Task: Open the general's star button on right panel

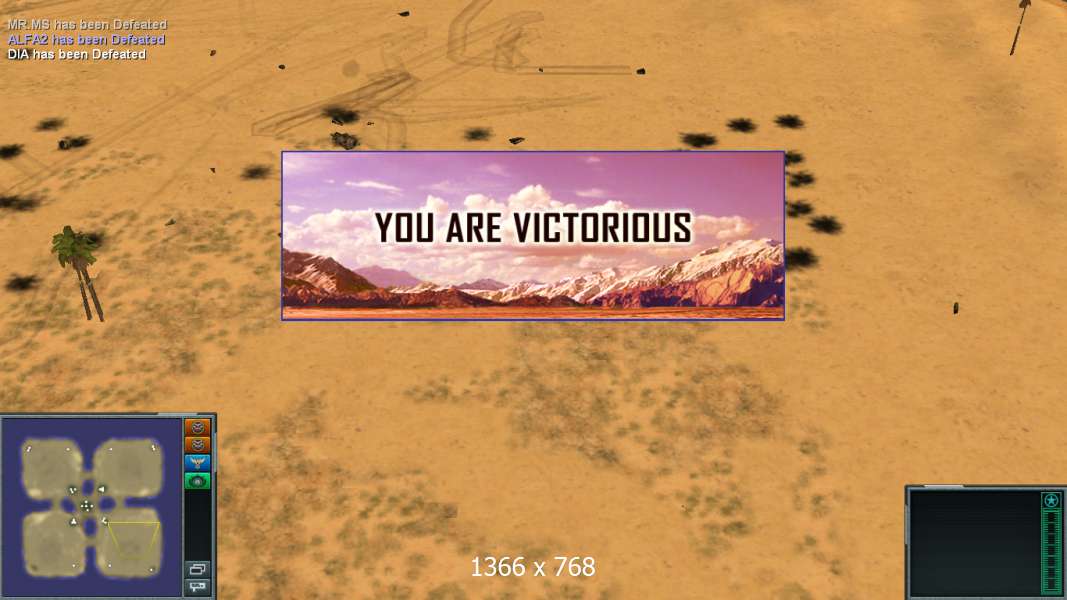Action: [1051, 499]
